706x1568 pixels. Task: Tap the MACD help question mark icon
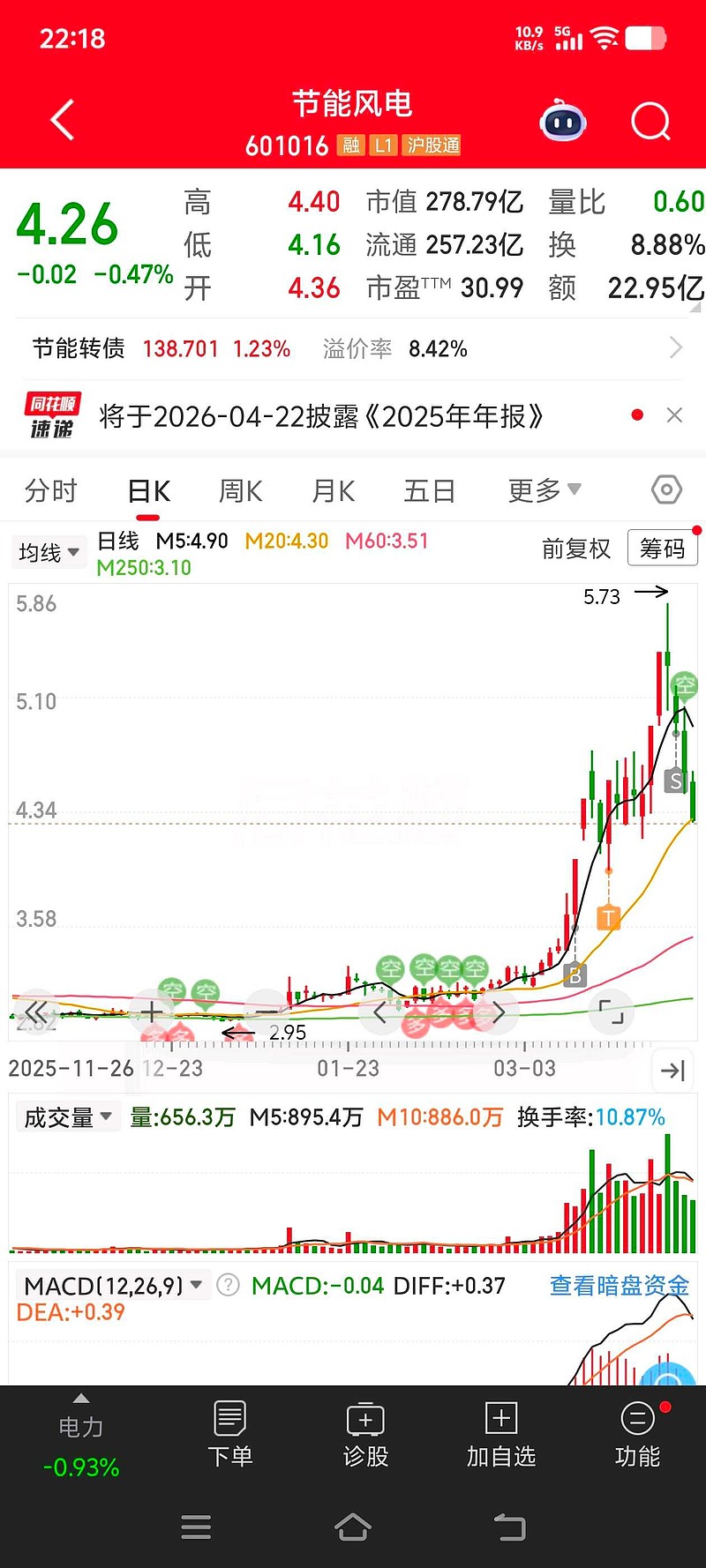pos(228,1285)
